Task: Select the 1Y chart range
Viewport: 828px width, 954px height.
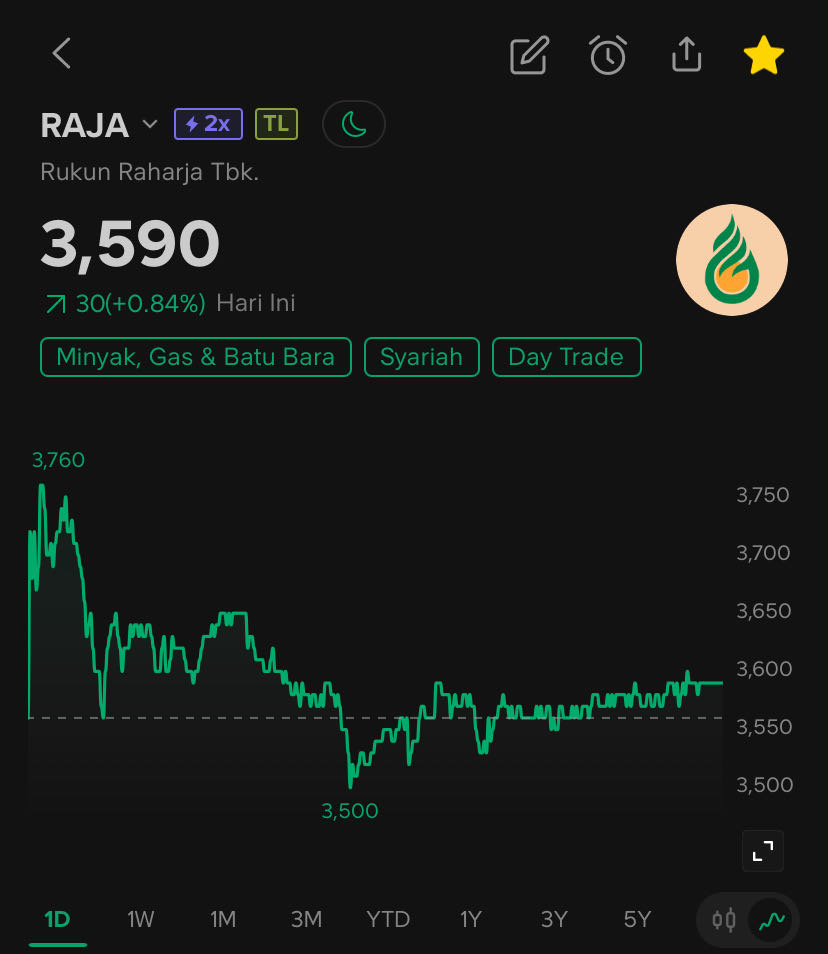Action: [x=471, y=919]
